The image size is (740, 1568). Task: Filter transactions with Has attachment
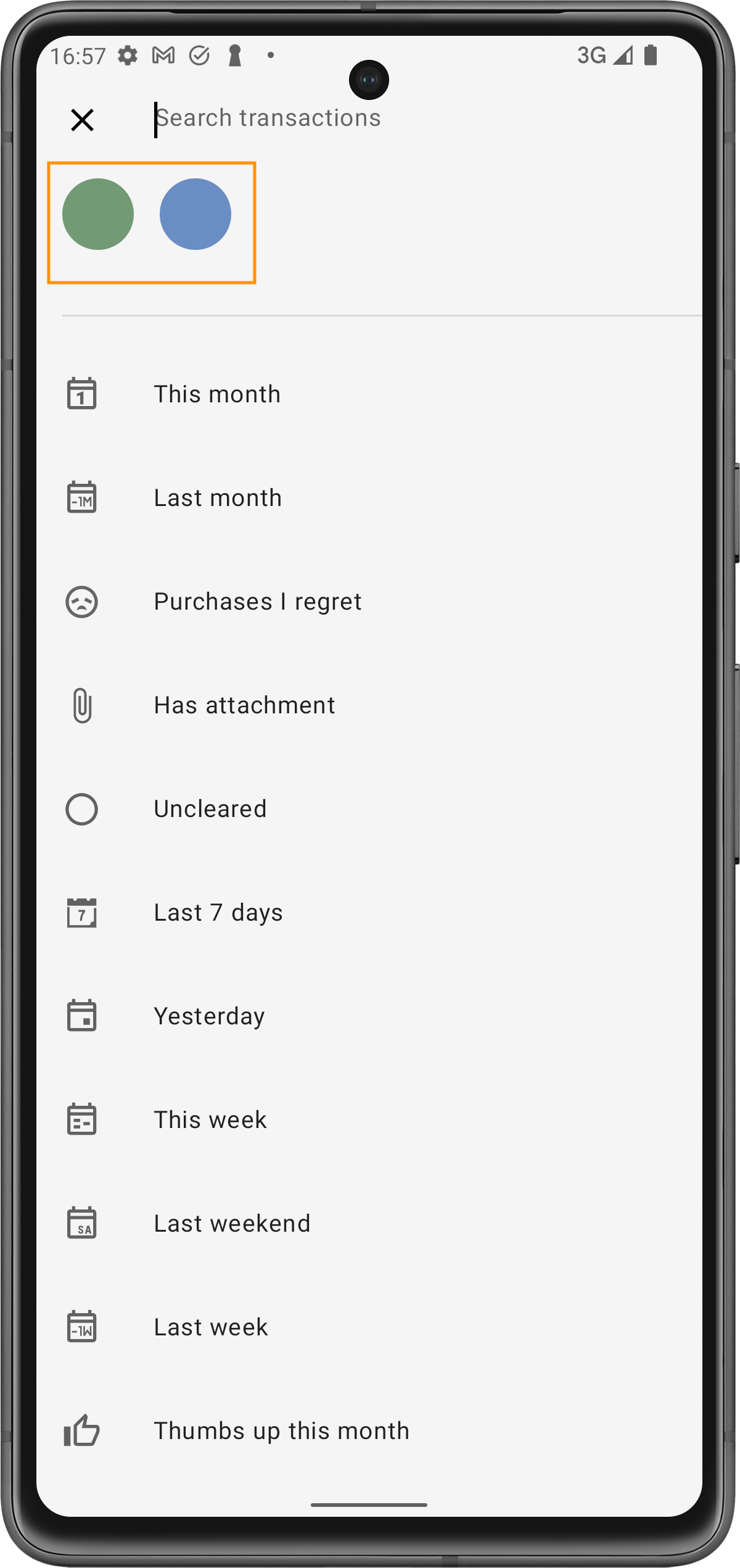point(244,705)
